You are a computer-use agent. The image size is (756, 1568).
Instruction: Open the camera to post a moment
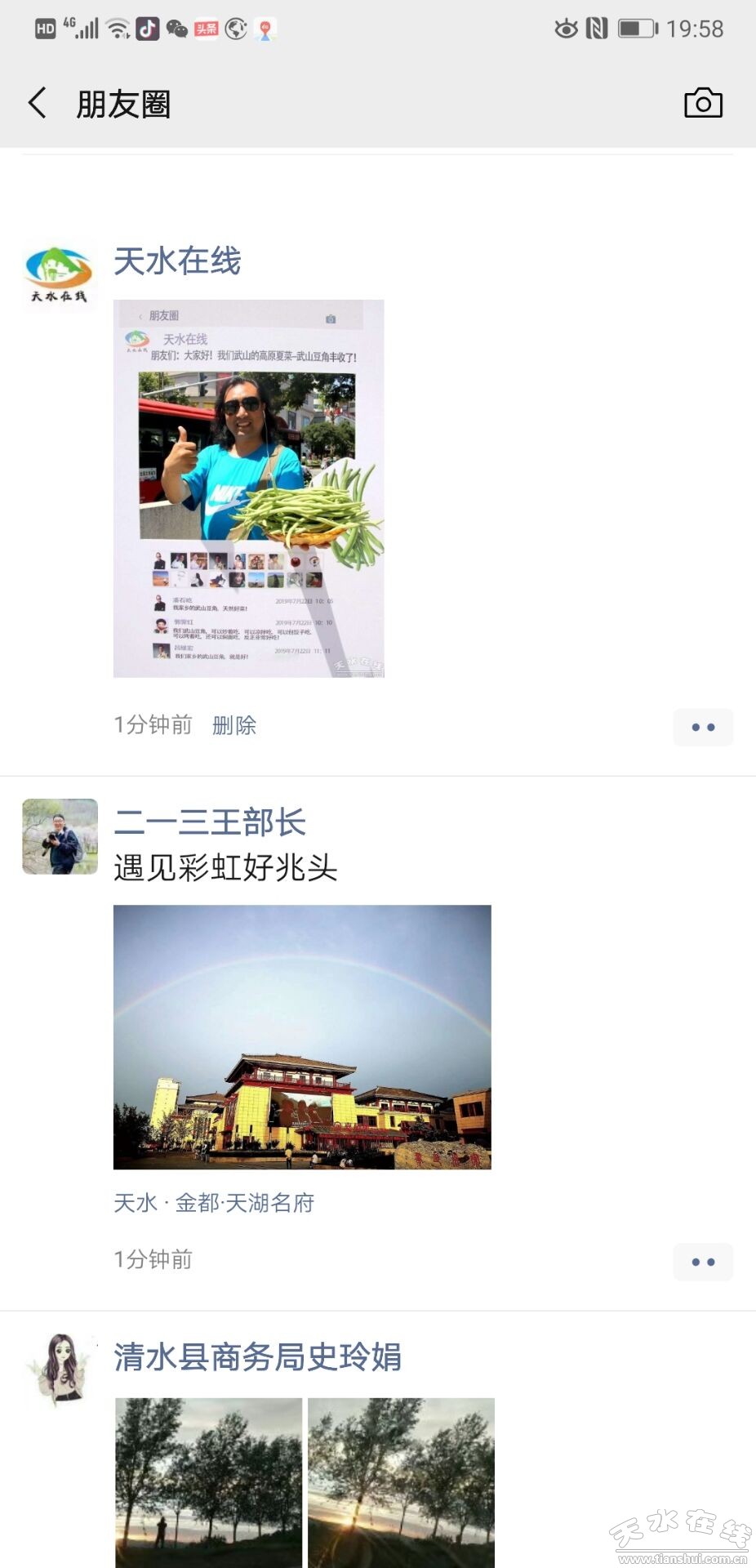tap(703, 103)
